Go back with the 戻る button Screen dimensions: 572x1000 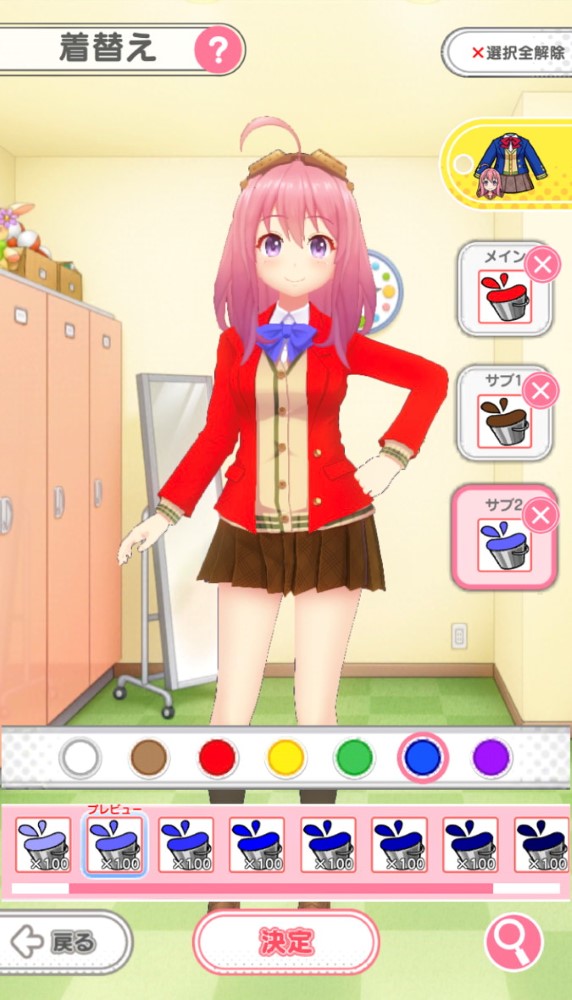(x=64, y=942)
